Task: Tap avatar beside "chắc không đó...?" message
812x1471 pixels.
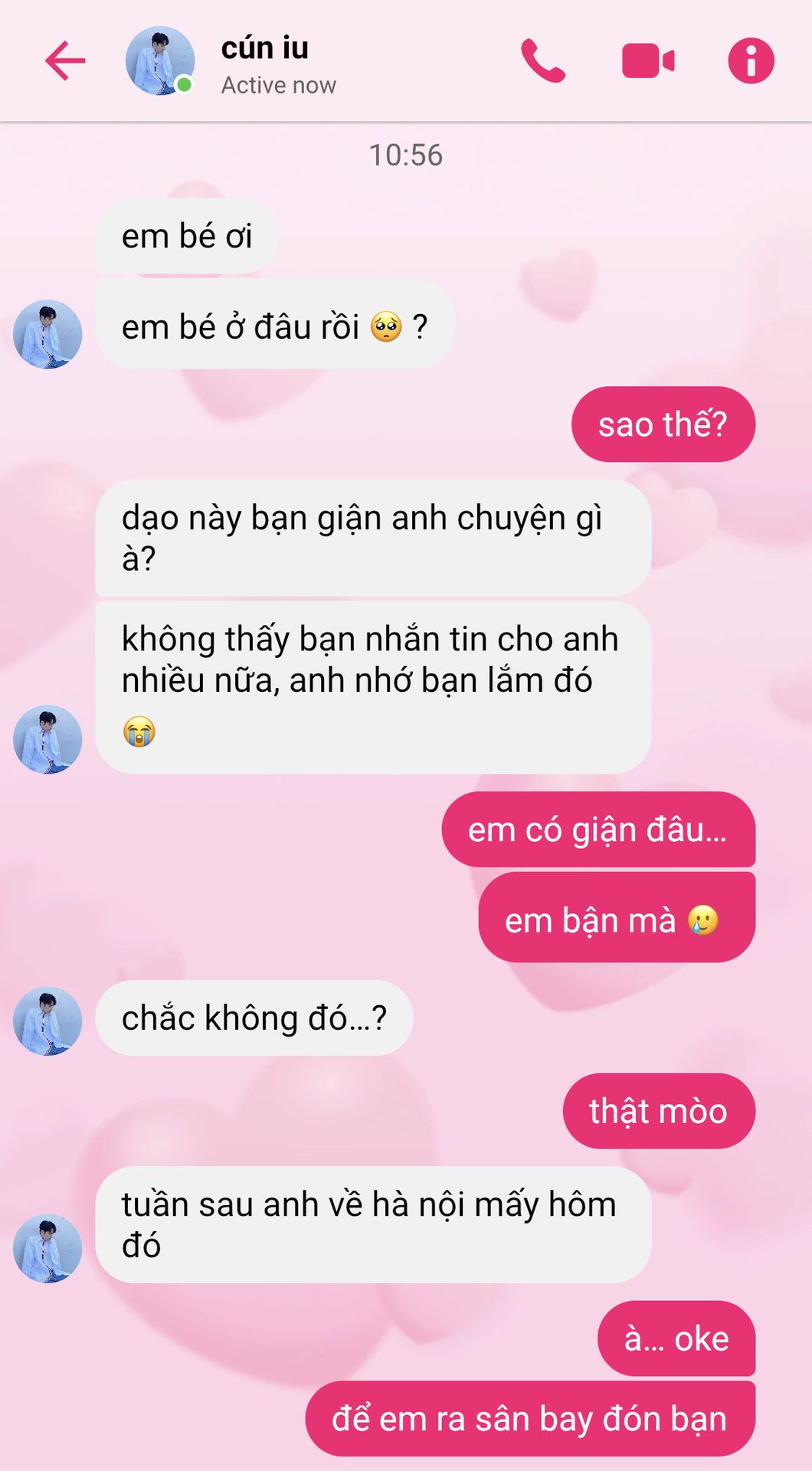Action: tap(47, 1021)
